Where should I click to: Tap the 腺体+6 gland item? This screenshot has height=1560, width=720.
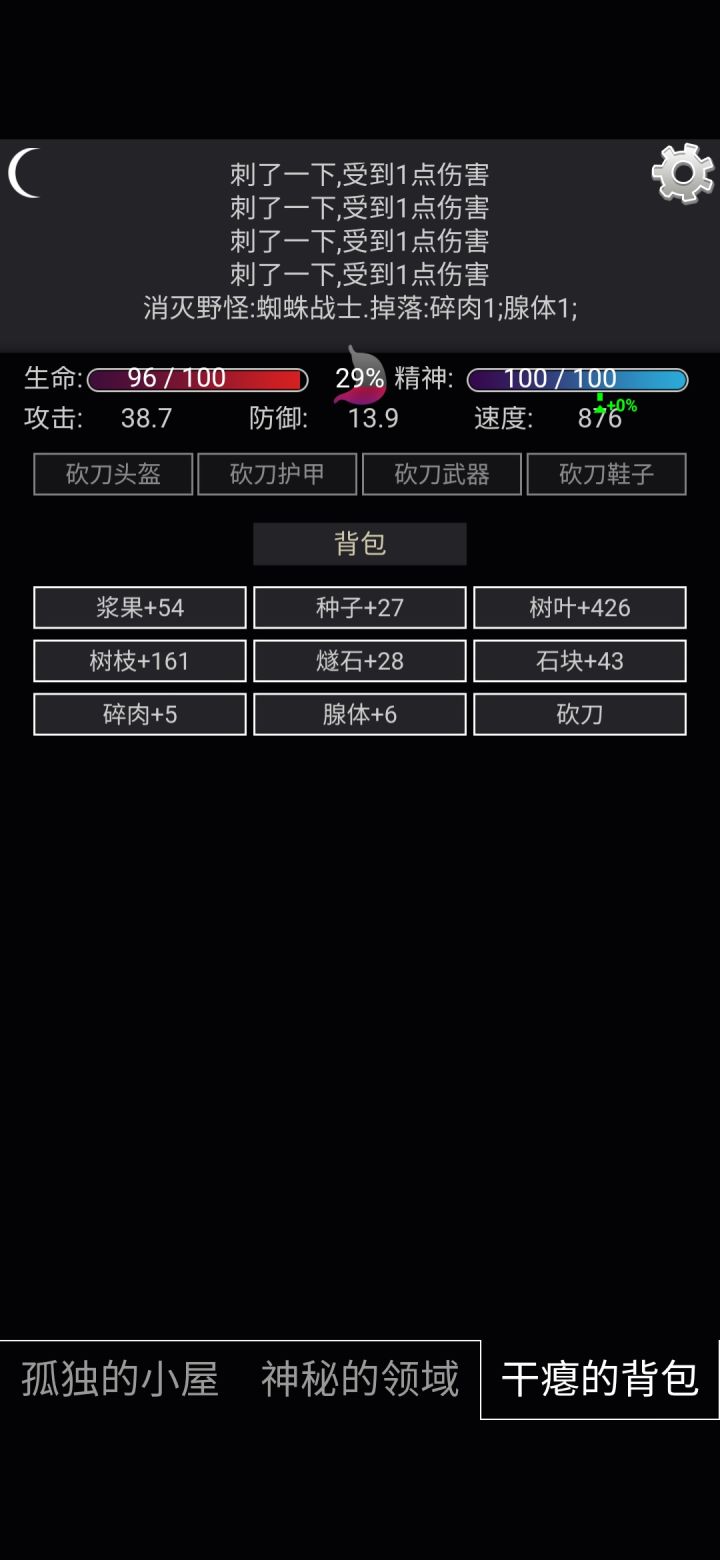point(359,713)
